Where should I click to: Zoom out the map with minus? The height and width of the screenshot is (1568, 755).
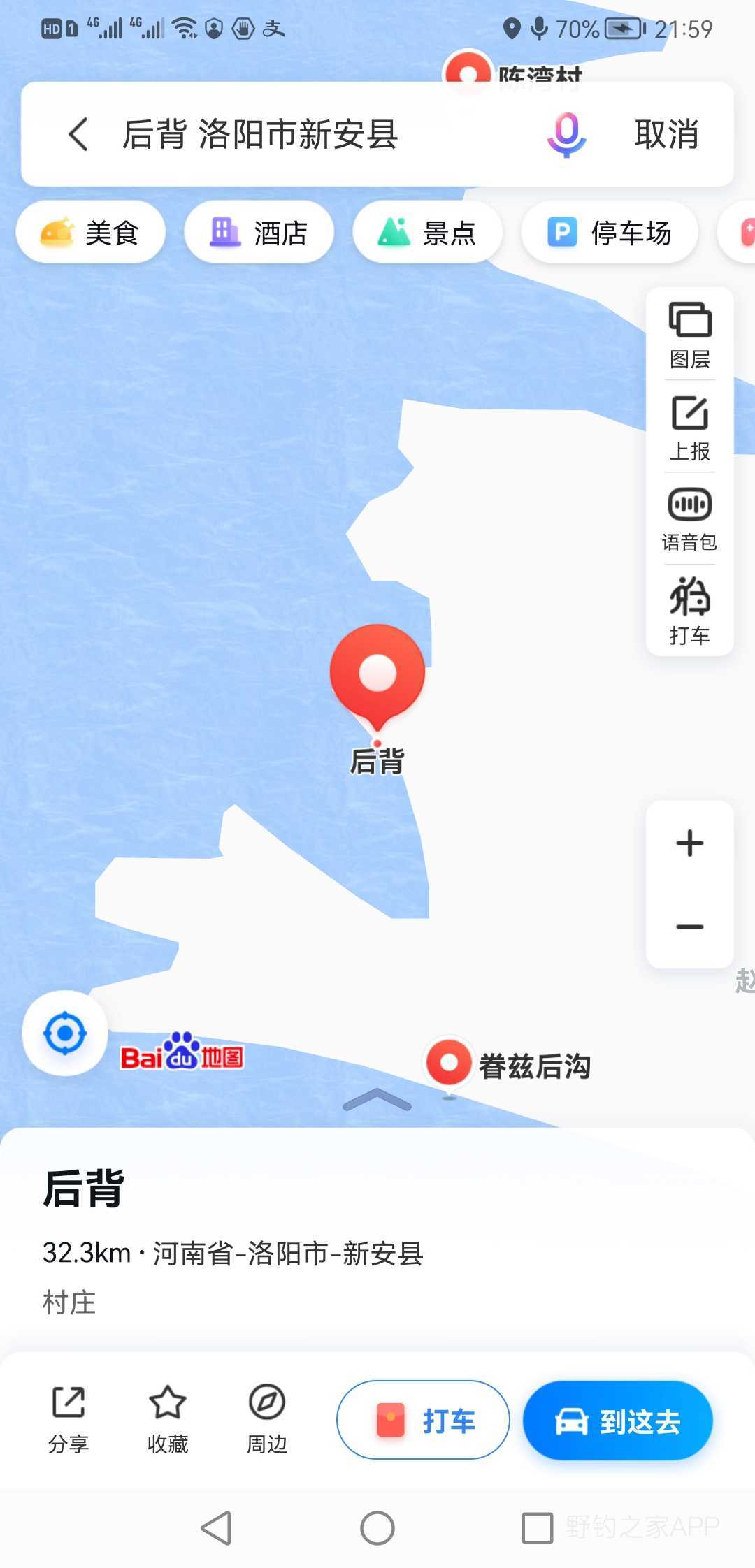pyautogui.click(x=690, y=927)
